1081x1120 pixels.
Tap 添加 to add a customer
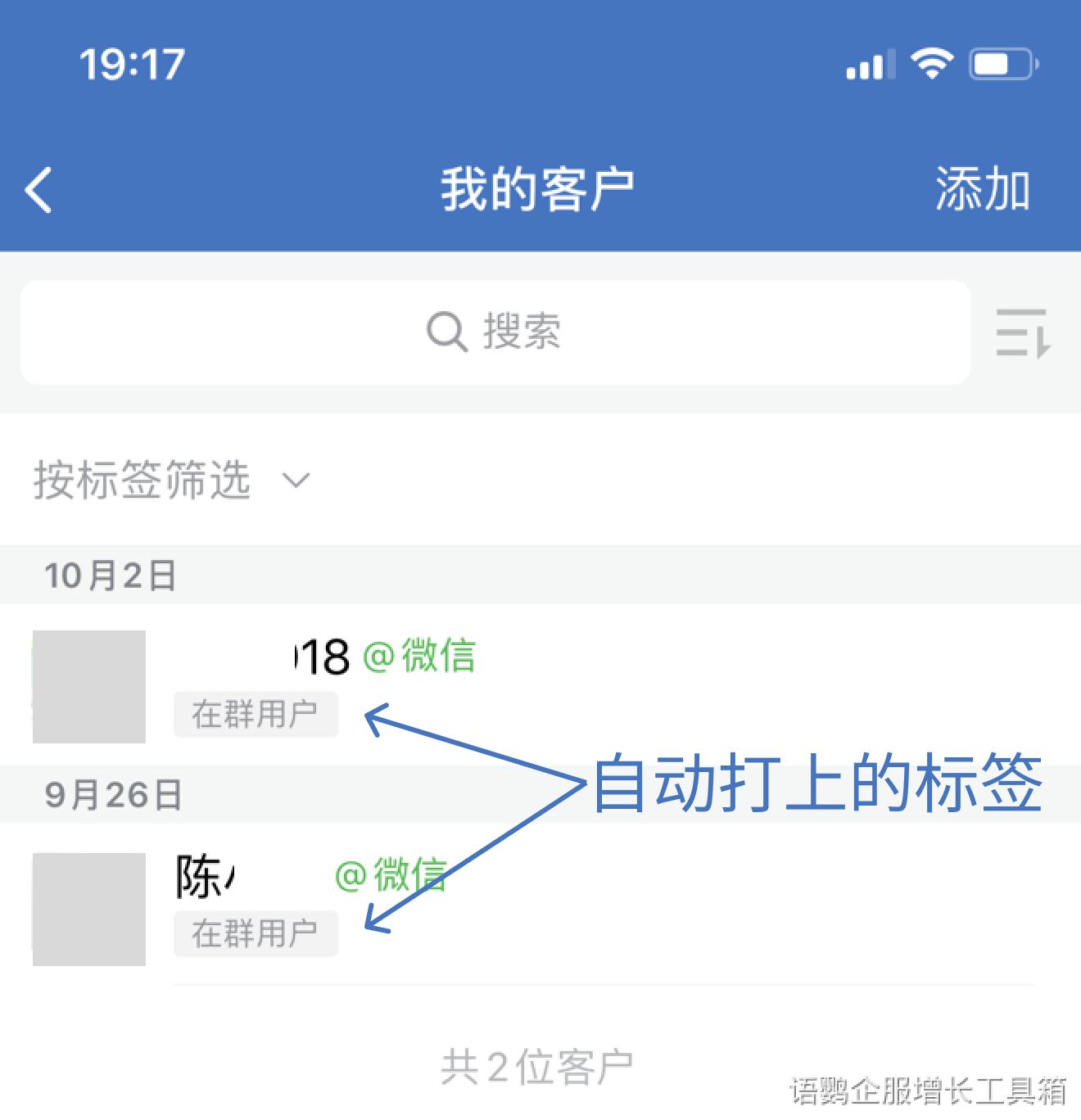982,189
